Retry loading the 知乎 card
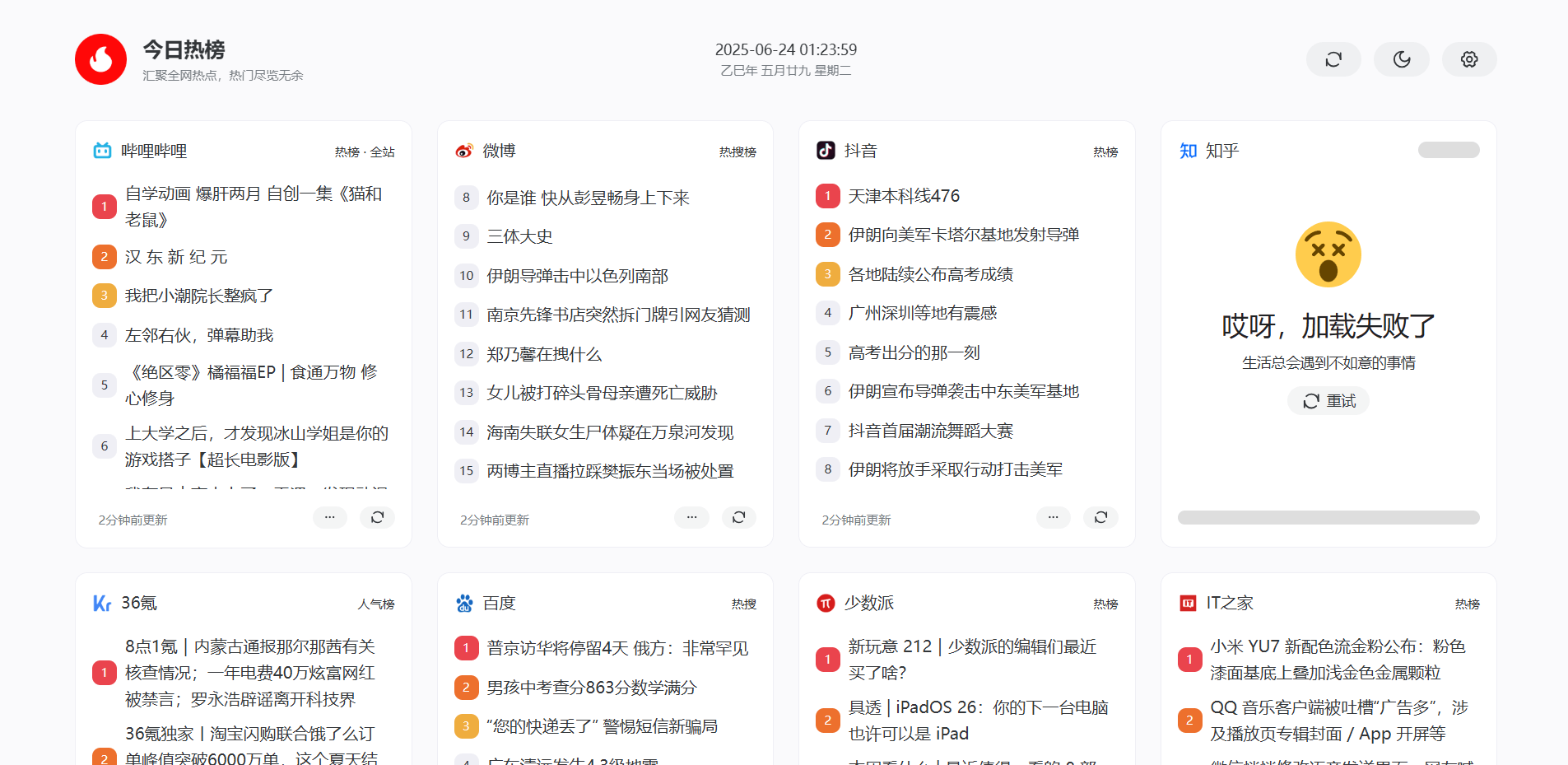The image size is (1568, 765). point(1328,401)
